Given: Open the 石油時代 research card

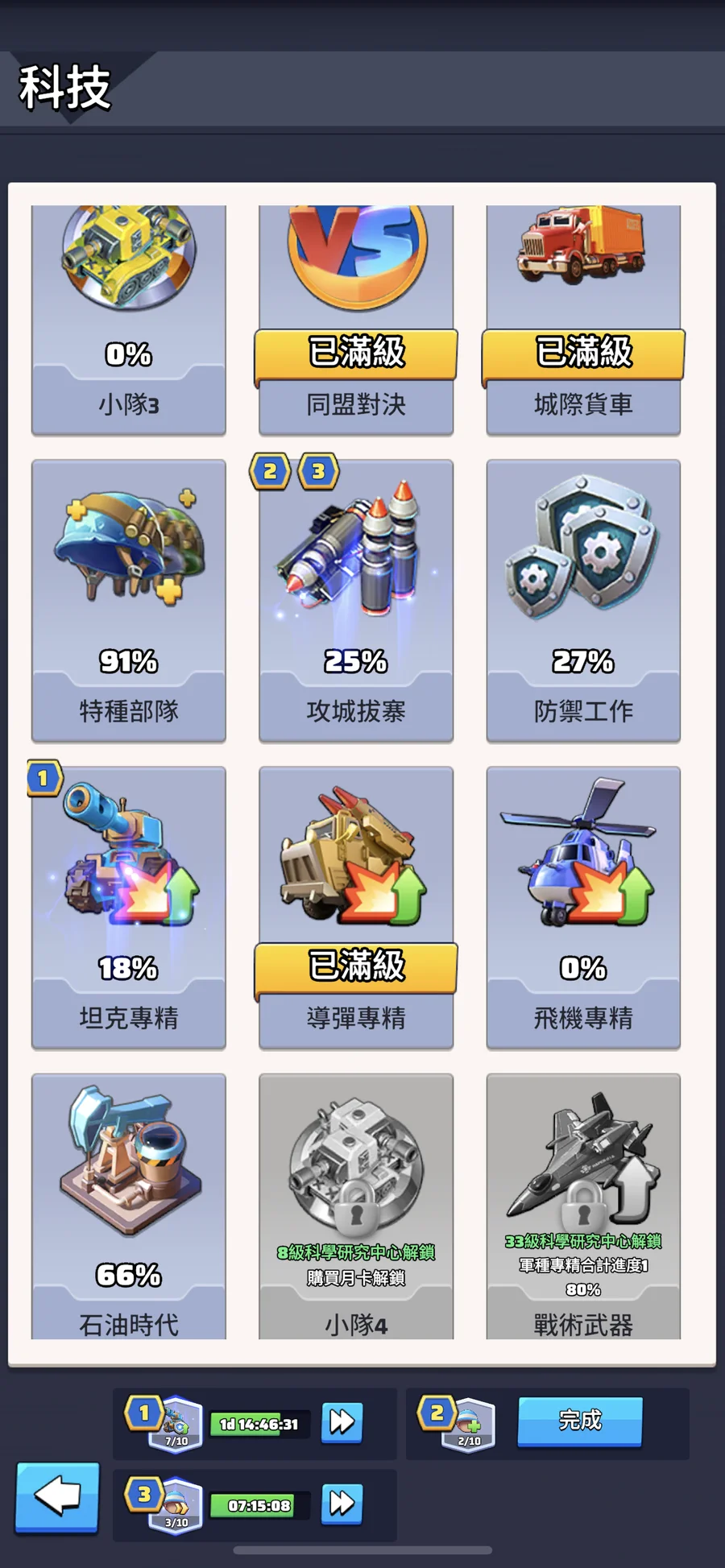Looking at the screenshot, I should coord(129,1206).
